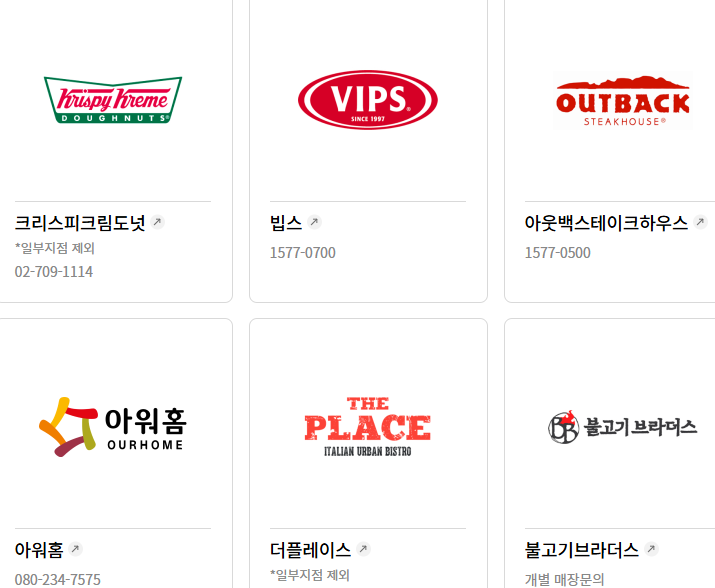Viewport: 715px width, 588px height.
Task: Open the 크리스피크림도넛 brand link
Action: pos(89,223)
